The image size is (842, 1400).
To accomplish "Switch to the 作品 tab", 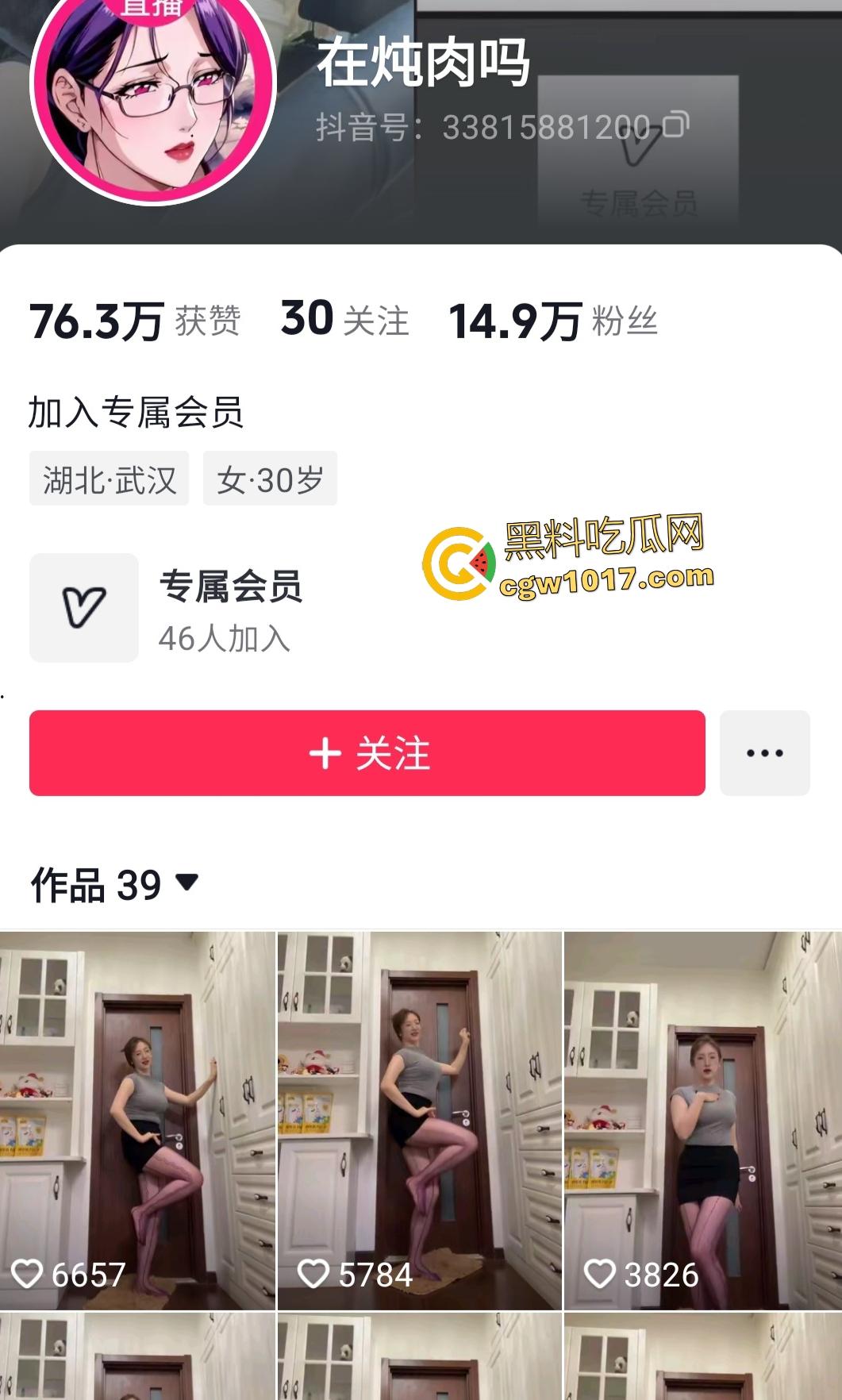I will [71, 884].
